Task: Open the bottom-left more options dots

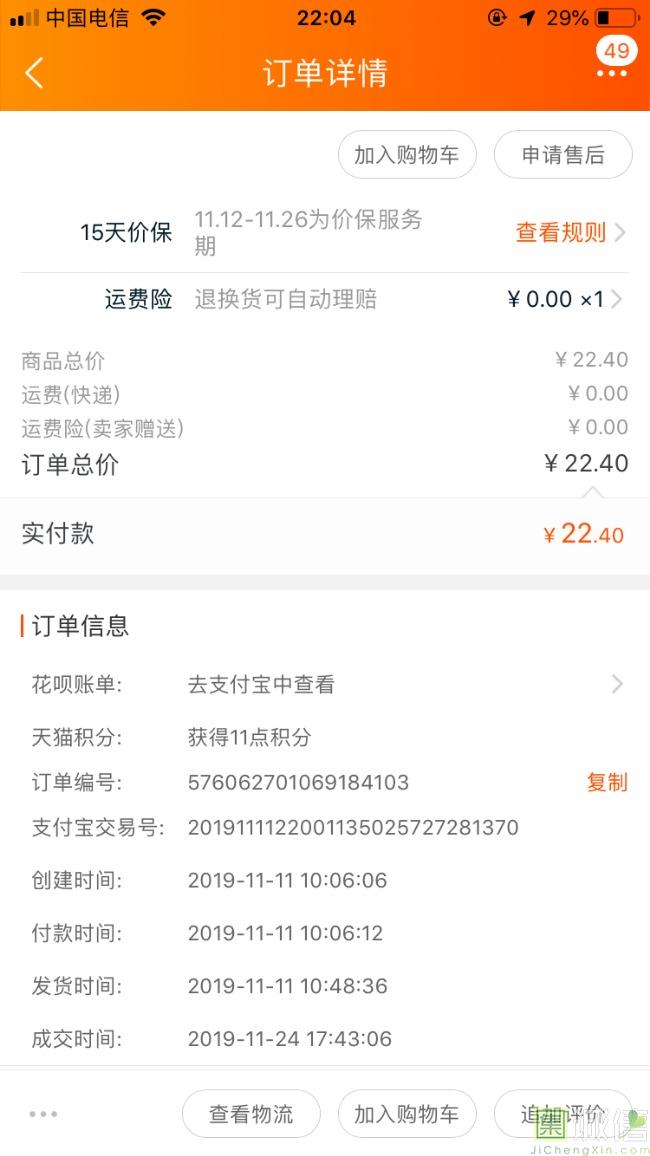Action: (43, 1114)
